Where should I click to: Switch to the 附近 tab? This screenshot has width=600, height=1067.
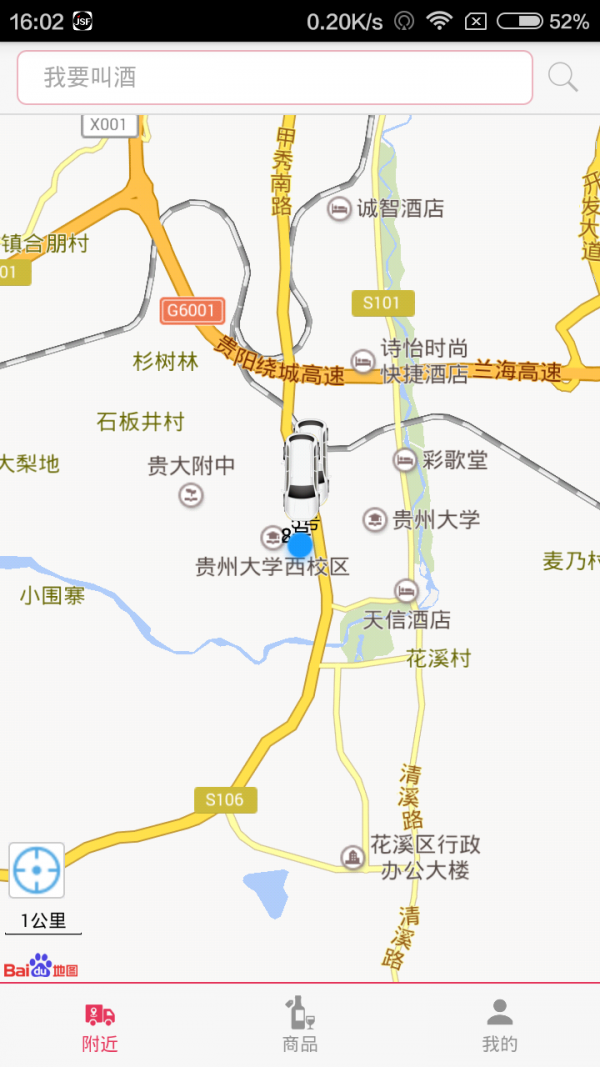[100, 1026]
